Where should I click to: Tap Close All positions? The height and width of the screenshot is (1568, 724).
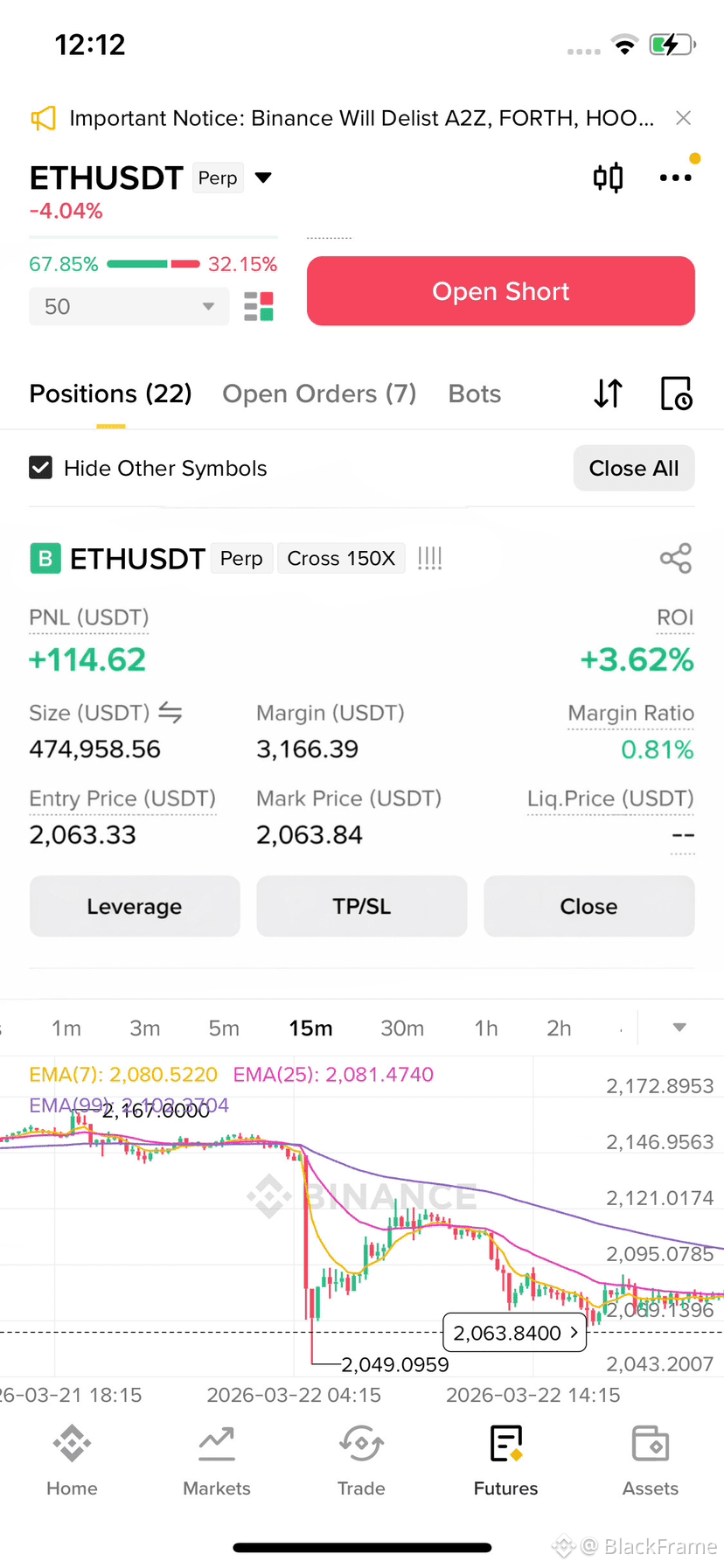(634, 468)
